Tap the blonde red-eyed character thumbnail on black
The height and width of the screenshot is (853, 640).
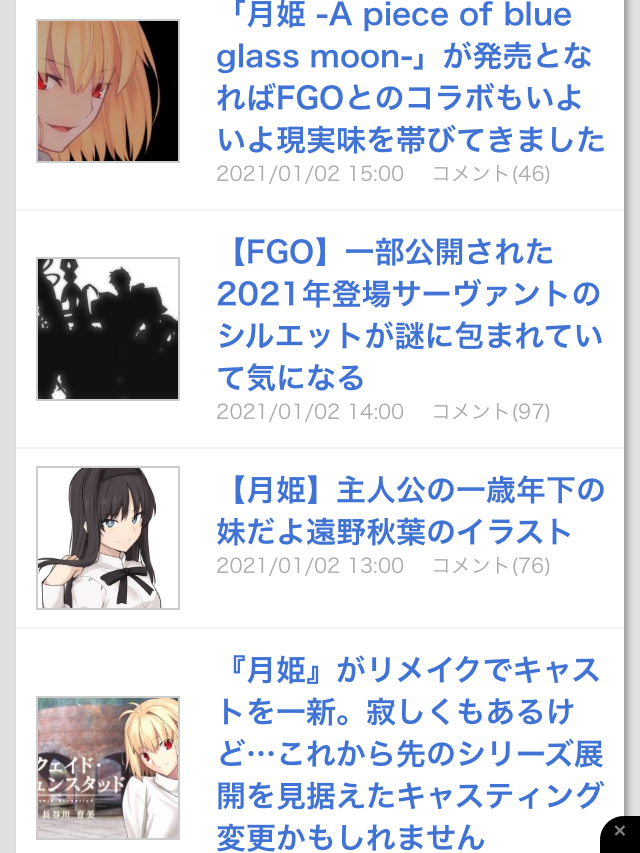108,91
